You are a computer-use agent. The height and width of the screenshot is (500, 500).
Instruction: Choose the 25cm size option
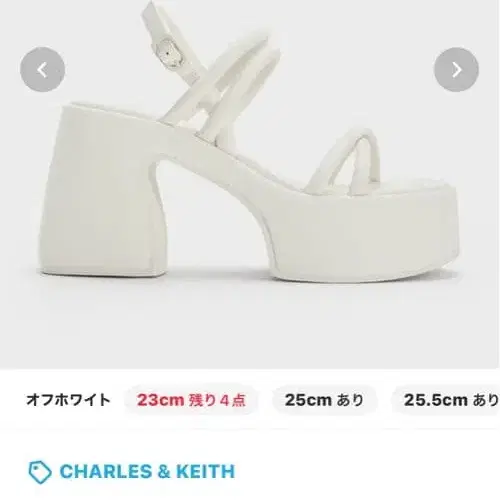(x=324, y=400)
